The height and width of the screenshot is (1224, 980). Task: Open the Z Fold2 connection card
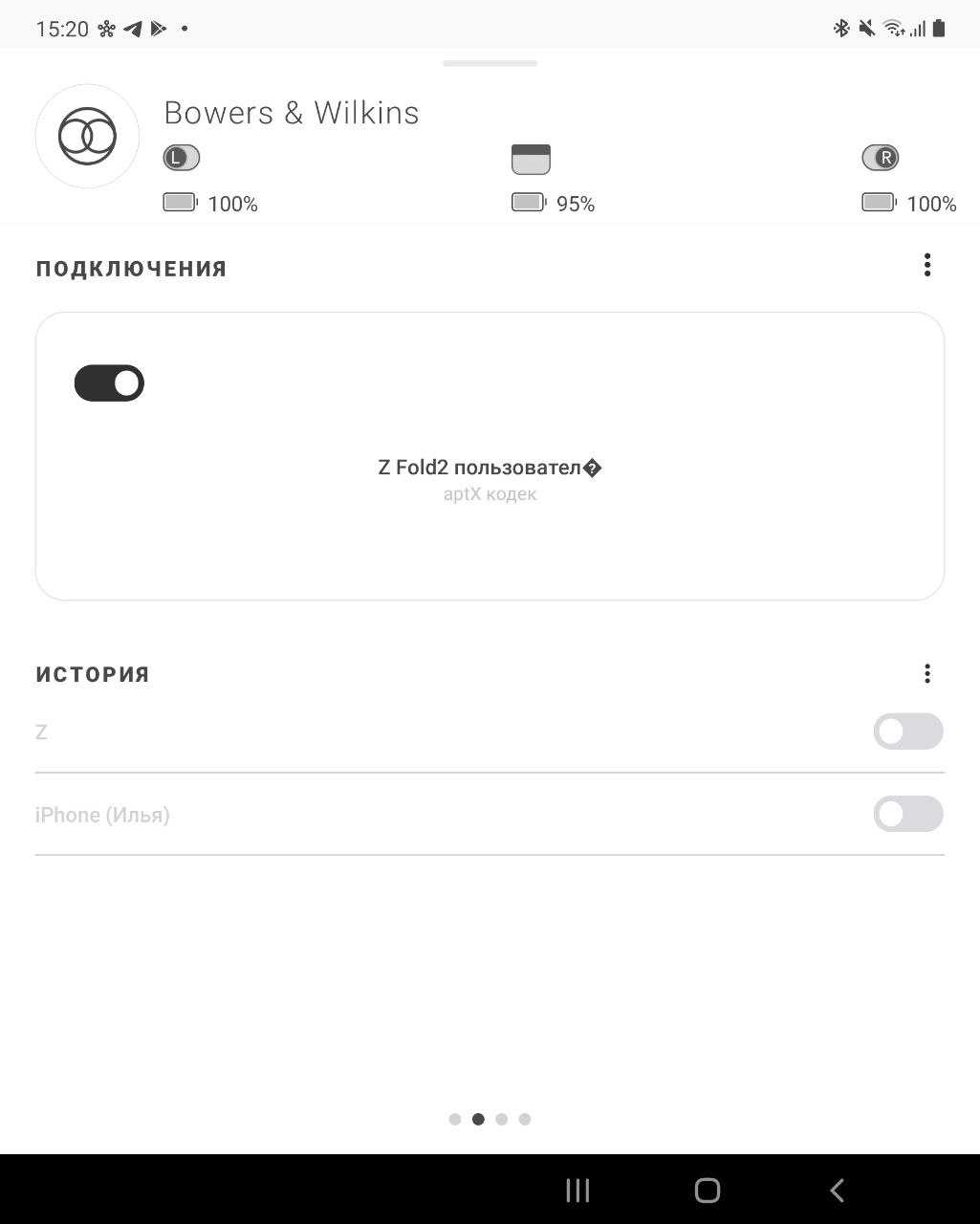pyautogui.click(x=490, y=478)
